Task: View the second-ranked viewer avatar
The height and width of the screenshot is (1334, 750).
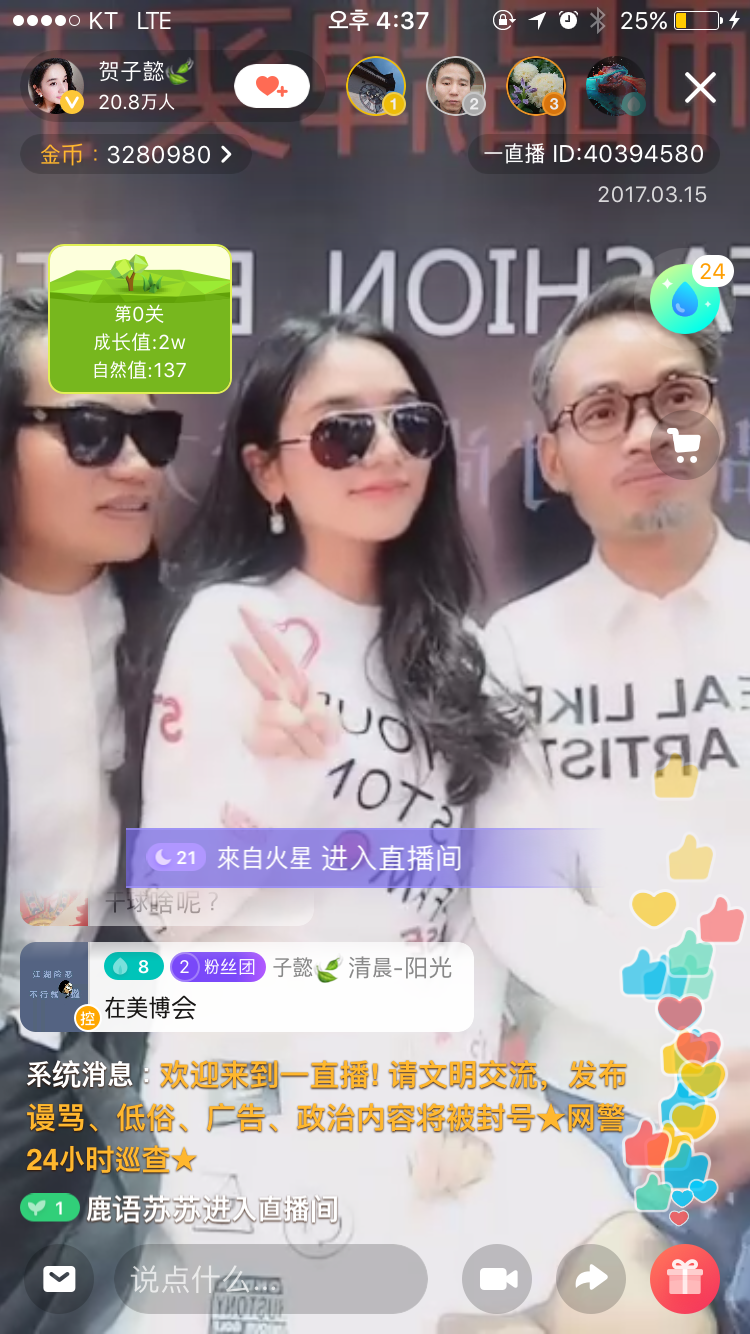Action: click(456, 87)
